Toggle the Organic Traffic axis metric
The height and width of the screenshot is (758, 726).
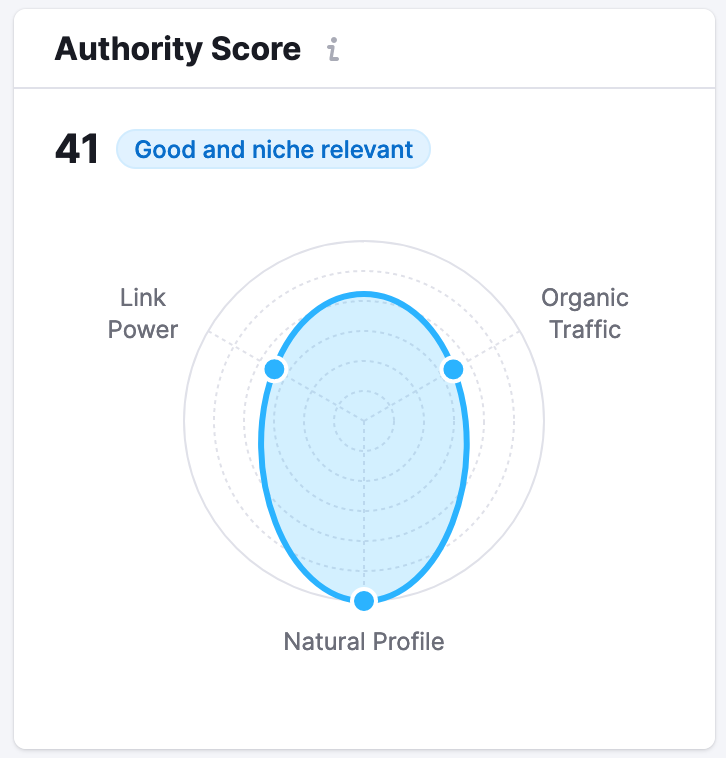pyautogui.click(x=585, y=313)
